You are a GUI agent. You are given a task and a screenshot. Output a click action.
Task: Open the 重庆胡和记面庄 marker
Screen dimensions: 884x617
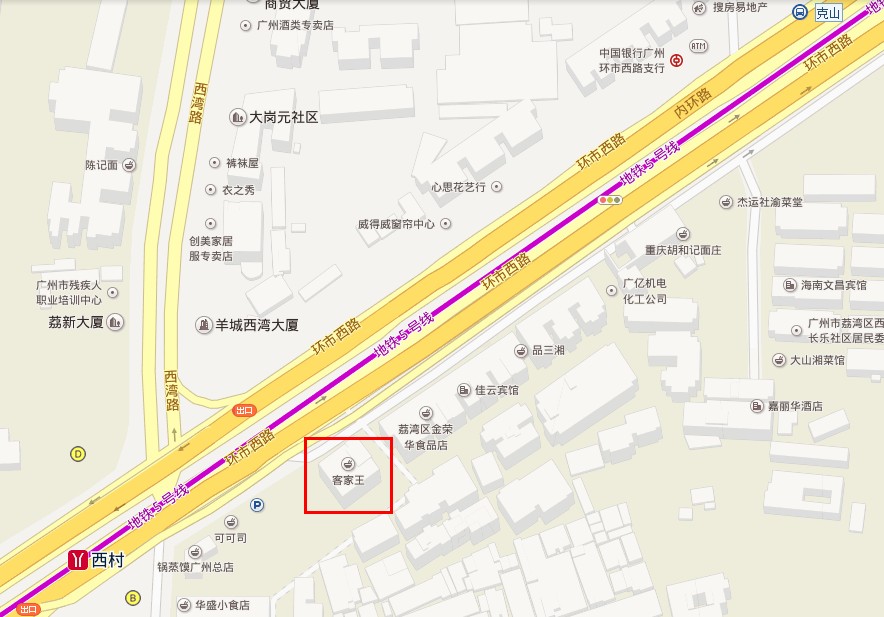click(683, 234)
